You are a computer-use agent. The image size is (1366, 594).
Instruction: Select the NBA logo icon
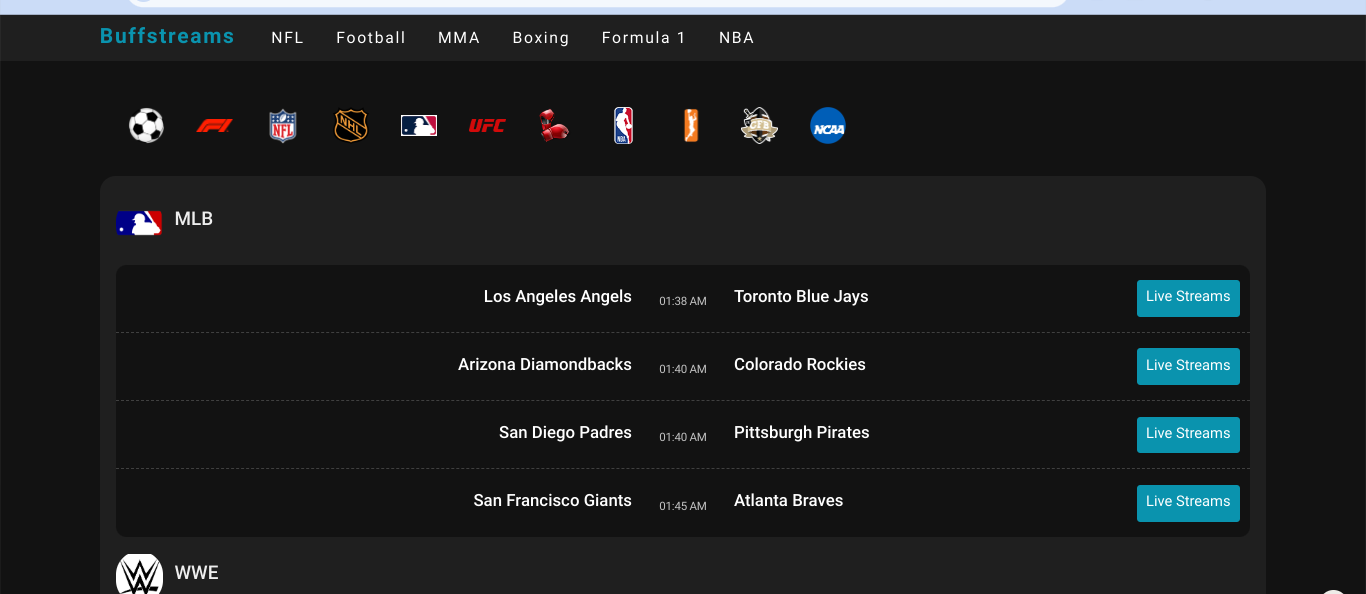pyautogui.click(x=623, y=126)
